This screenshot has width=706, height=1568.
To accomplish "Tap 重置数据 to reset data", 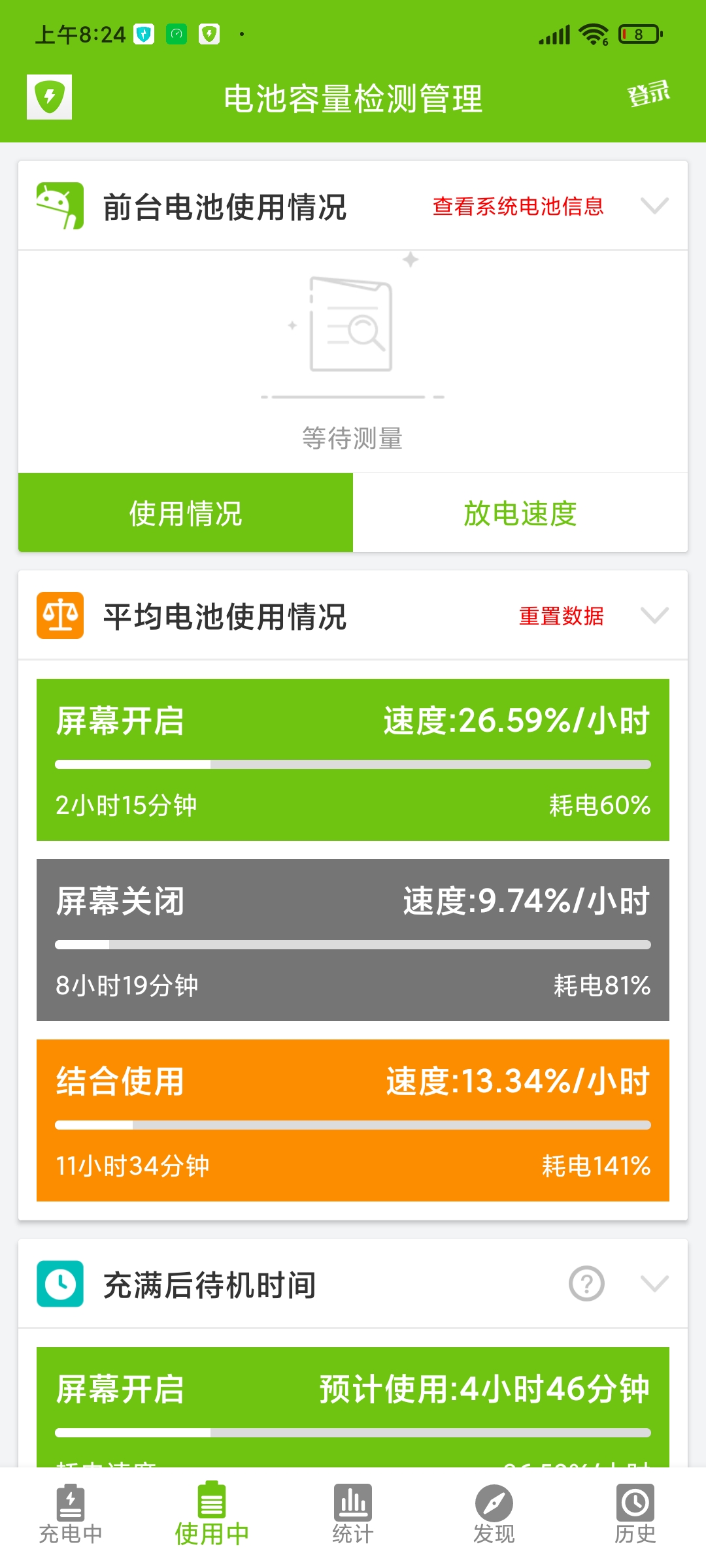I will (x=562, y=616).
